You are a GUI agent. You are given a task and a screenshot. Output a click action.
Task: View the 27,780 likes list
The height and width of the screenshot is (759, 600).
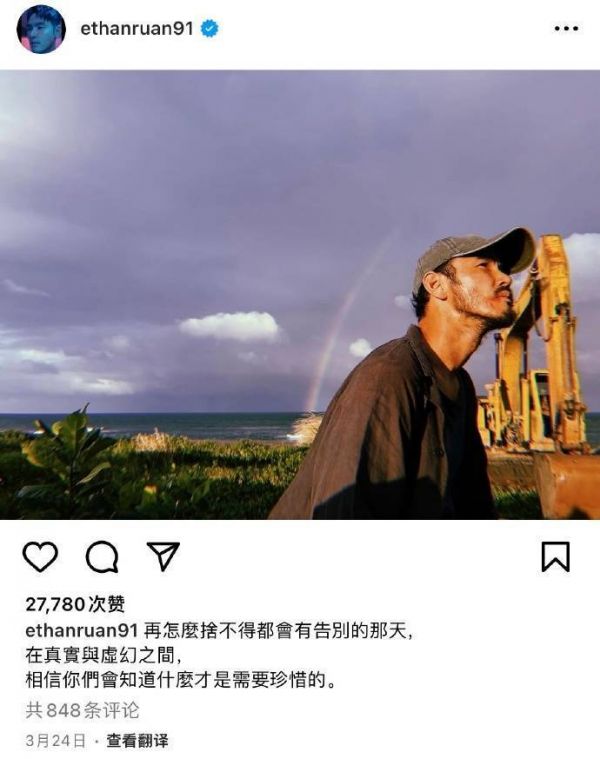pos(76,606)
